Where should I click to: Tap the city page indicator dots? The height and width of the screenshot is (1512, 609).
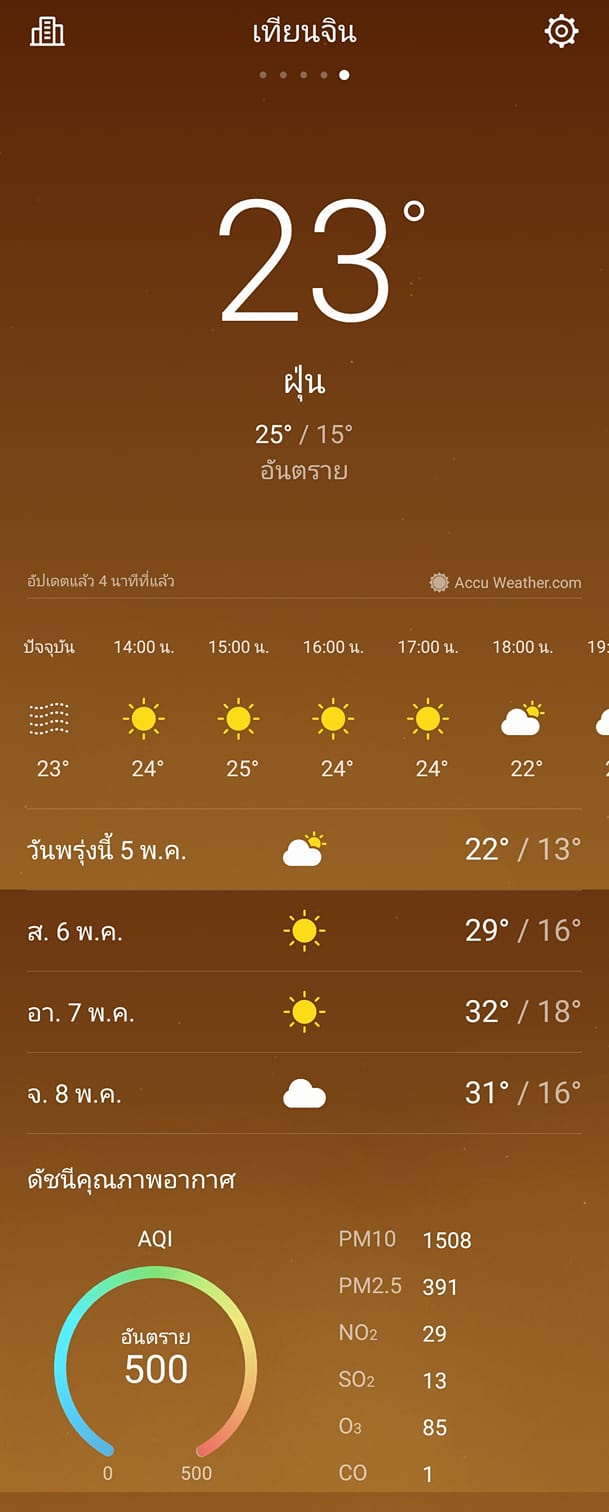pyautogui.click(x=304, y=74)
